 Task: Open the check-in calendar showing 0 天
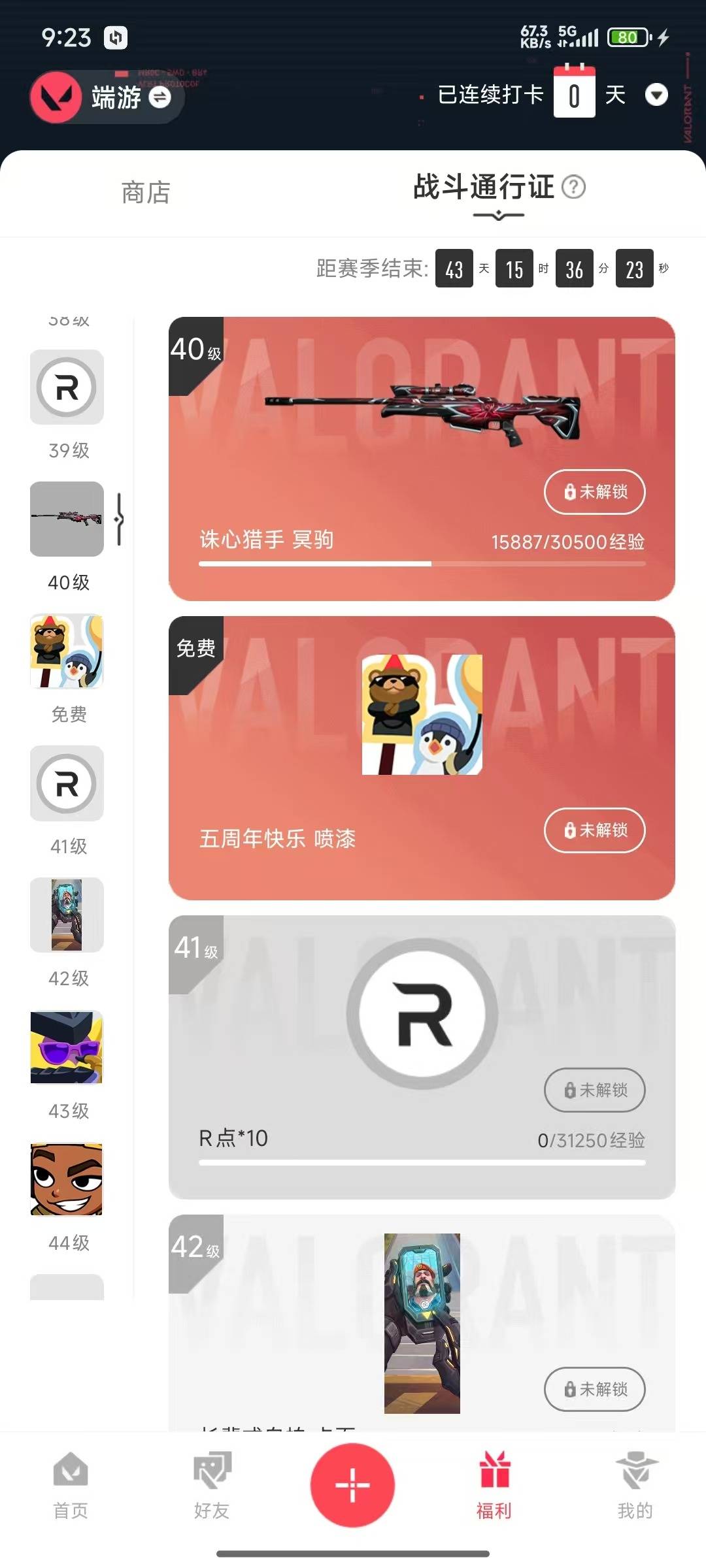(573, 95)
